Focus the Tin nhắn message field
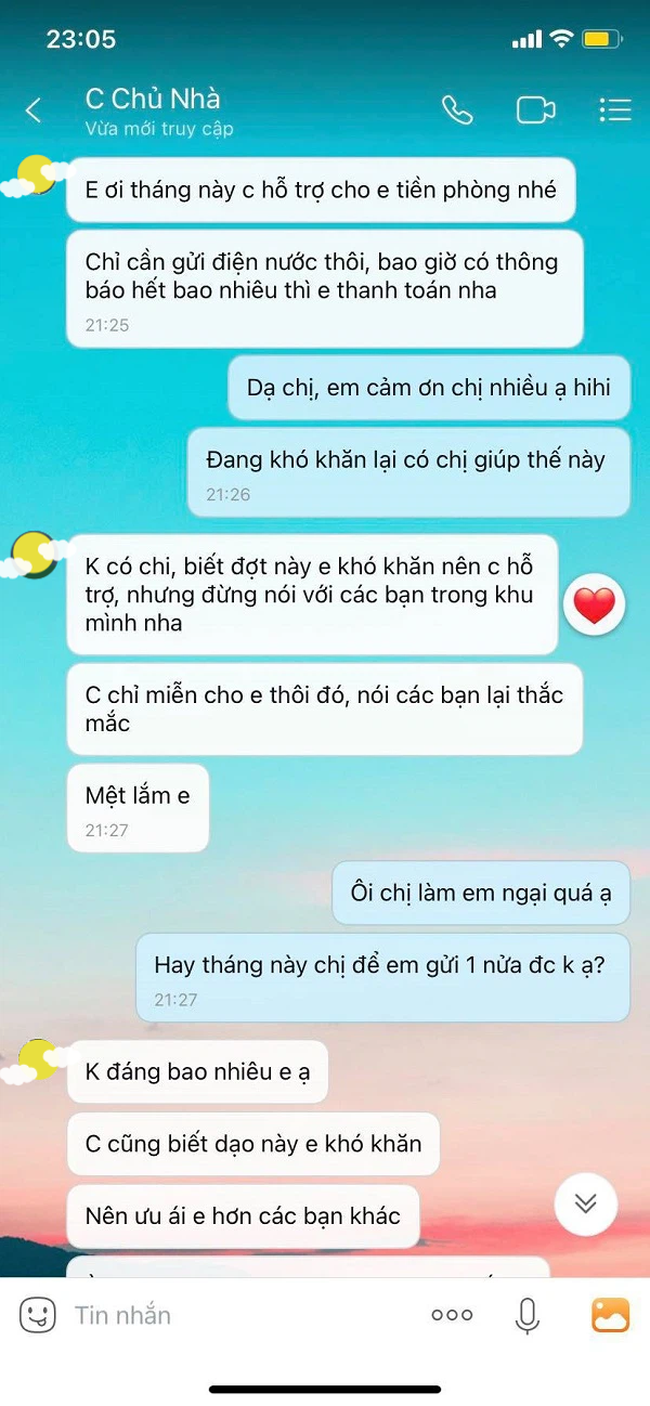This screenshot has width=650, height=1406. click(240, 1316)
